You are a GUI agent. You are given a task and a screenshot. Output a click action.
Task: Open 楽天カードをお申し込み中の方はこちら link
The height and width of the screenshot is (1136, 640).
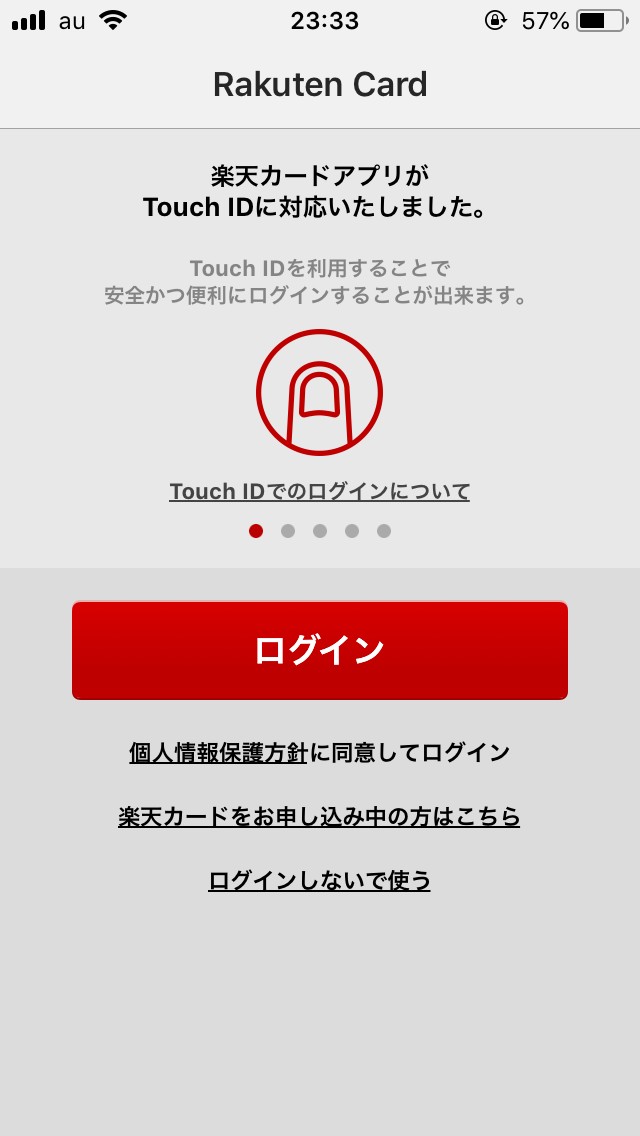(320, 817)
